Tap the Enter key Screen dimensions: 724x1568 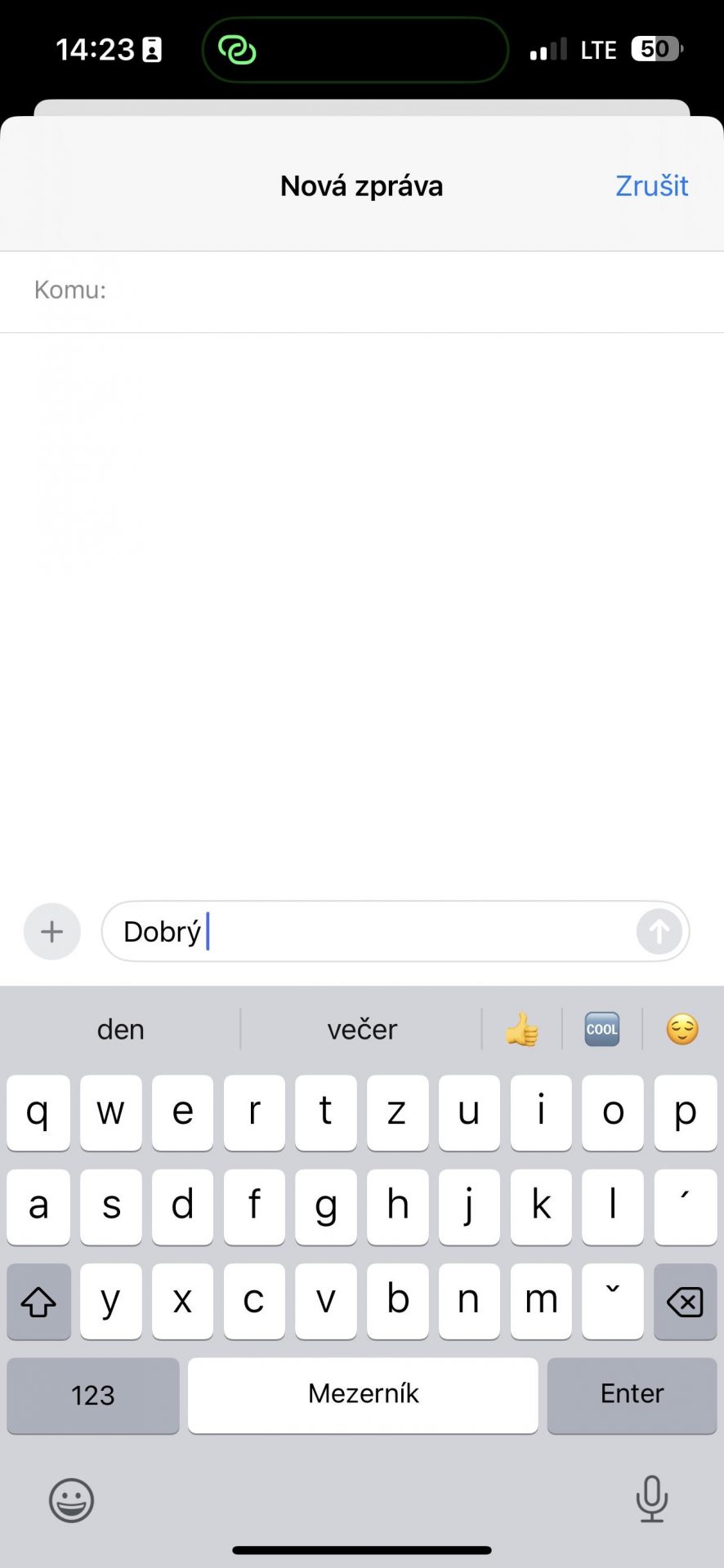point(632,1395)
